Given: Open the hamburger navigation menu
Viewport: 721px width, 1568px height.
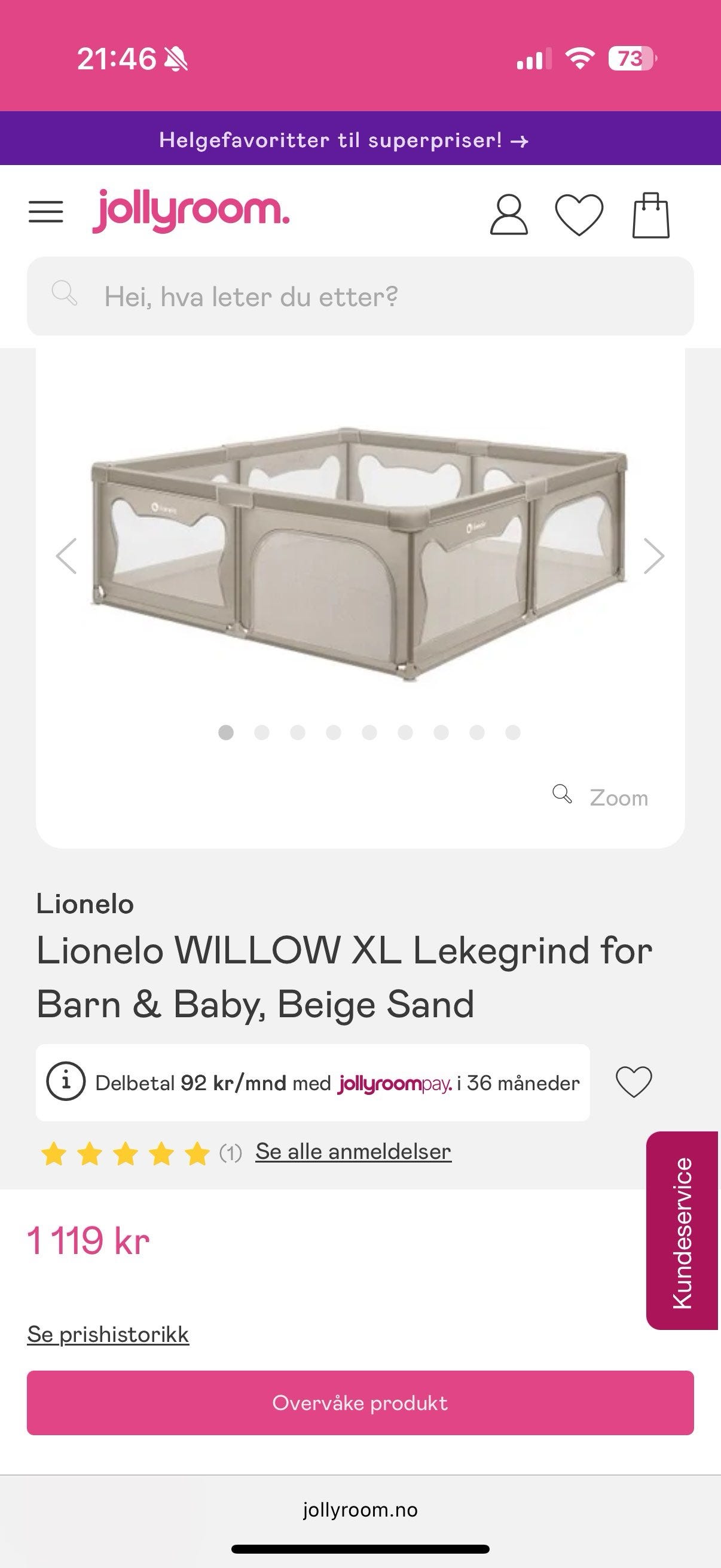Looking at the screenshot, I should [46, 212].
